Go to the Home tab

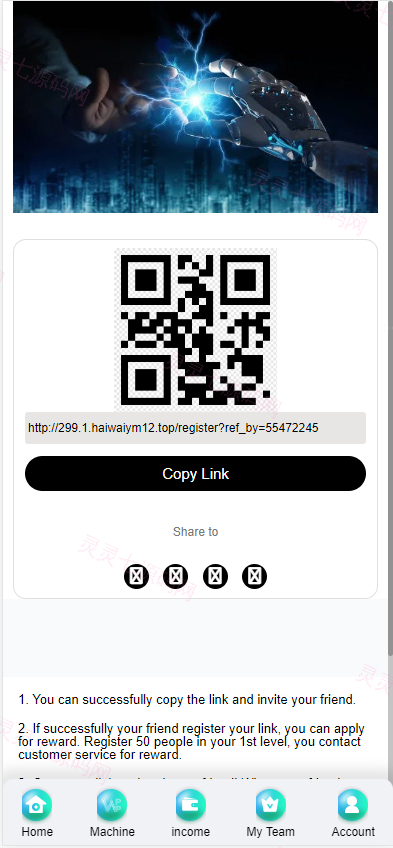(37, 813)
